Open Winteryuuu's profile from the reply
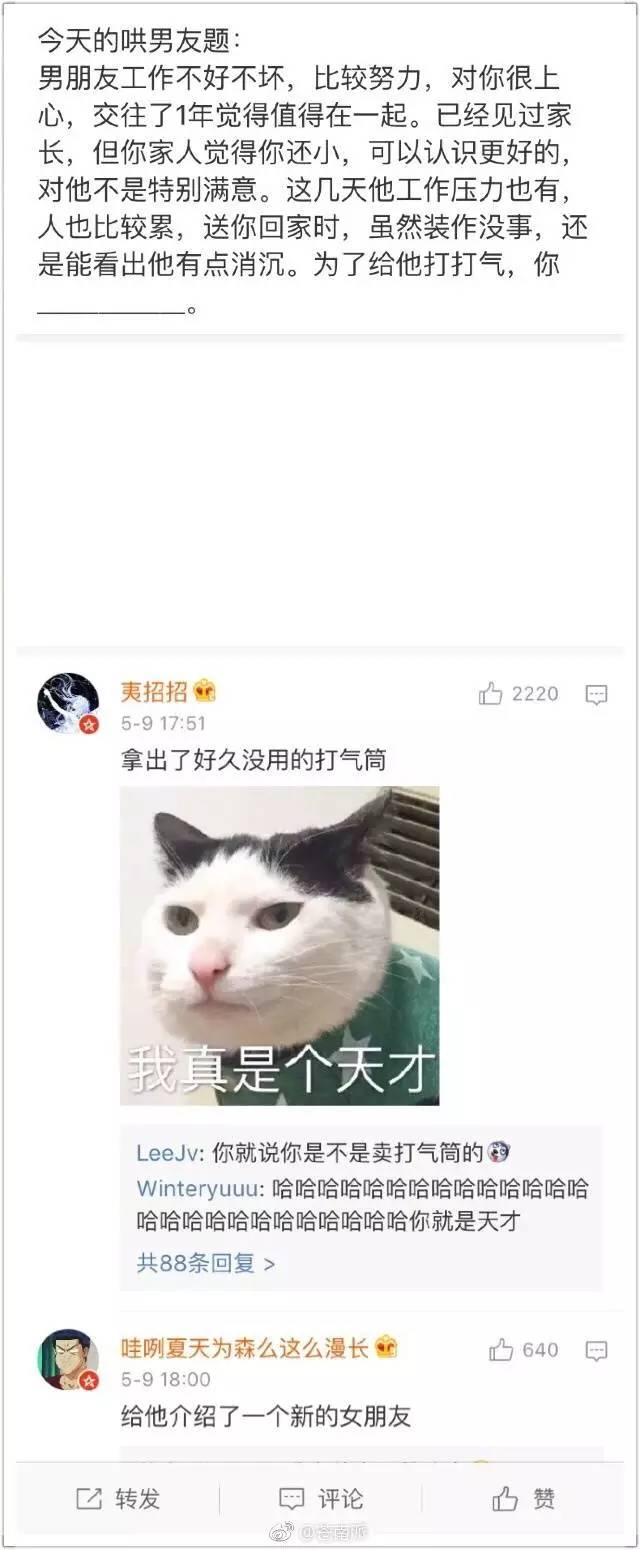This screenshot has width=640, height=1550. click(x=199, y=1189)
